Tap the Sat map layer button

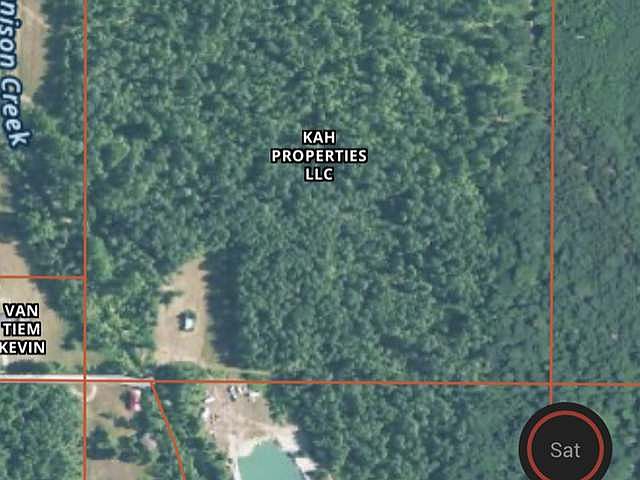(x=565, y=449)
